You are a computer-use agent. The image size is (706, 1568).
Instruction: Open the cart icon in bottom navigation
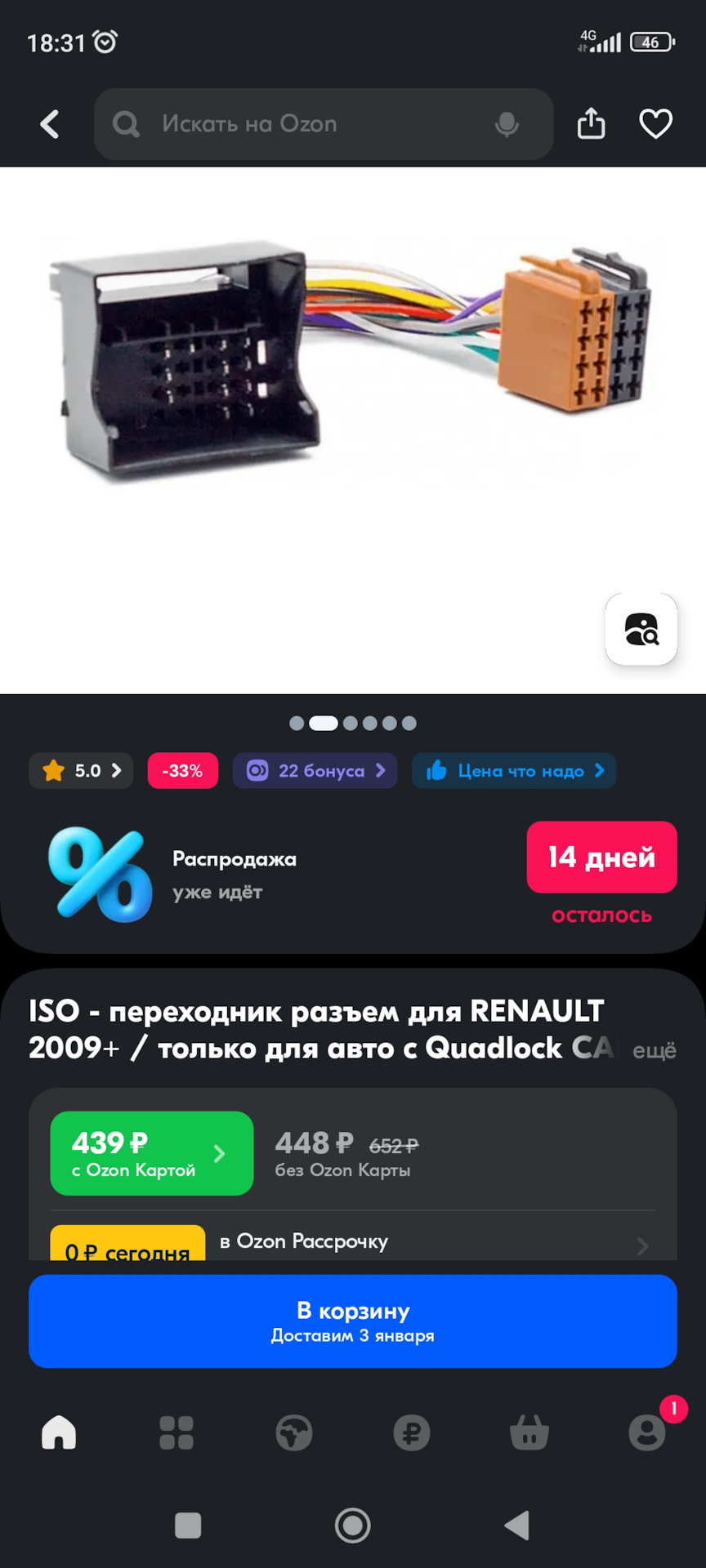click(529, 1432)
